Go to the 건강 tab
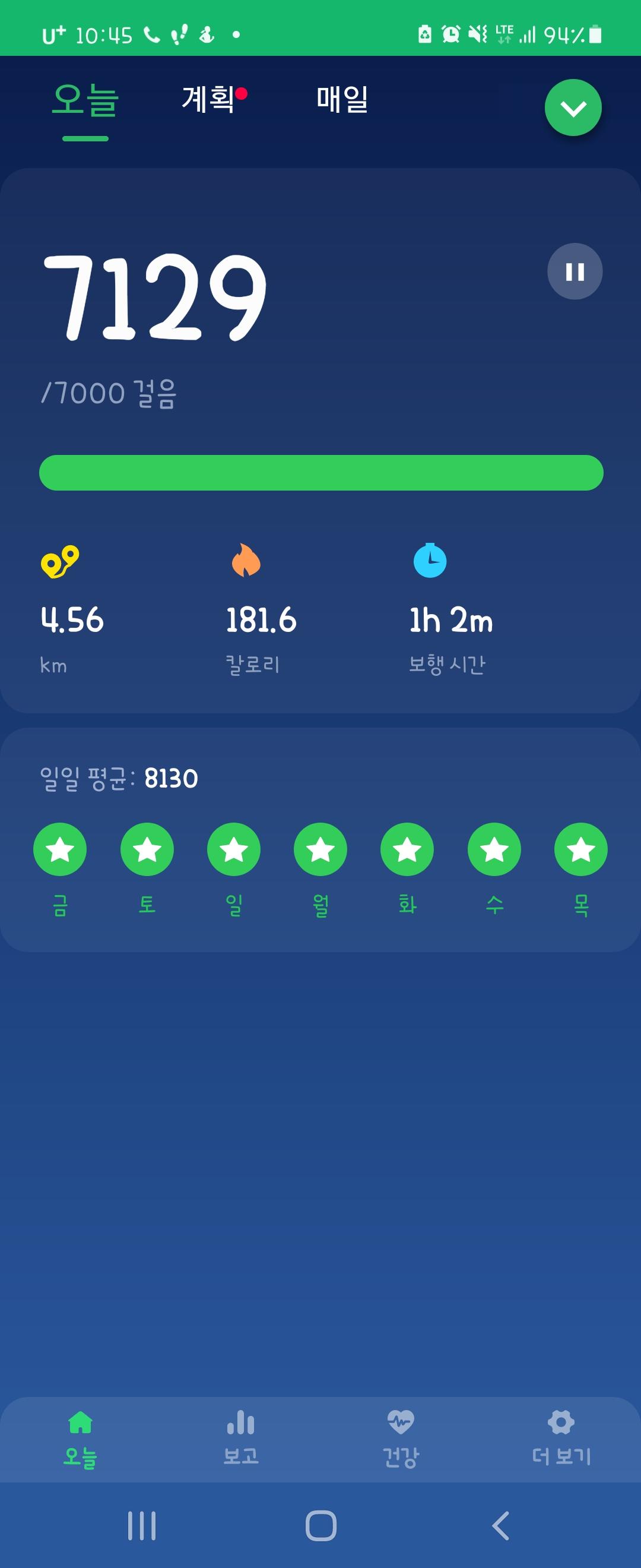641x1568 pixels. [400, 1438]
